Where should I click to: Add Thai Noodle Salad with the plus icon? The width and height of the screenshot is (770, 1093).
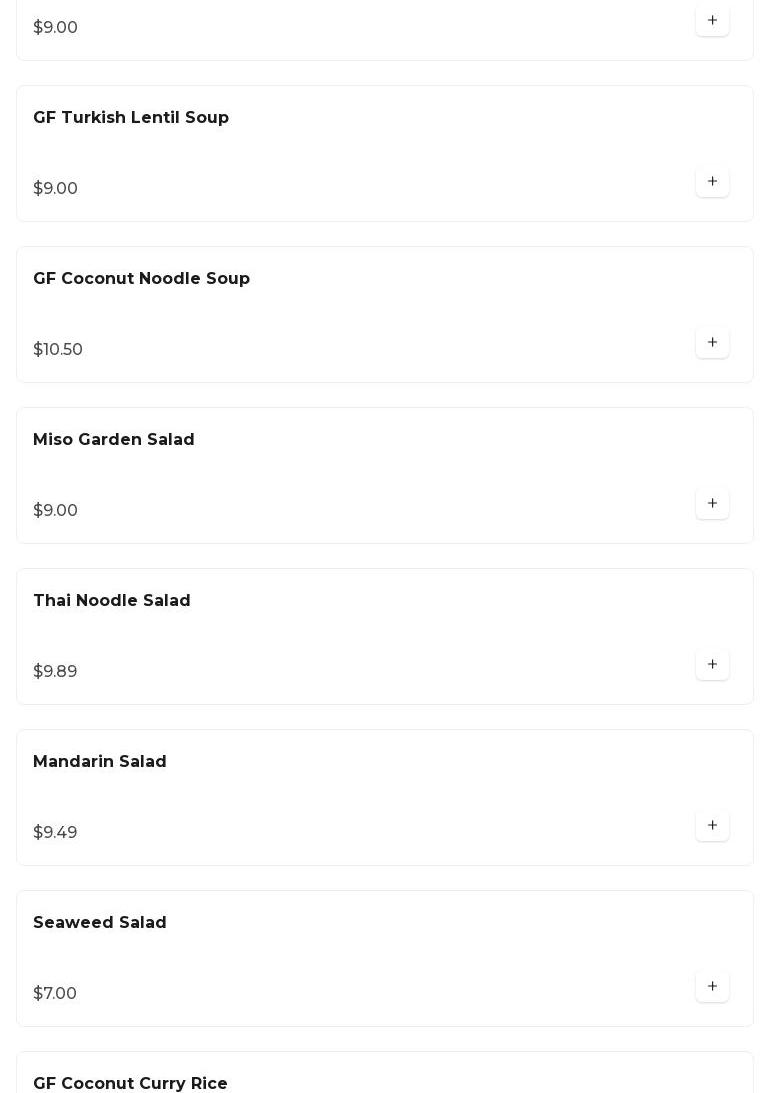pyautogui.click(x=712, y=665)
